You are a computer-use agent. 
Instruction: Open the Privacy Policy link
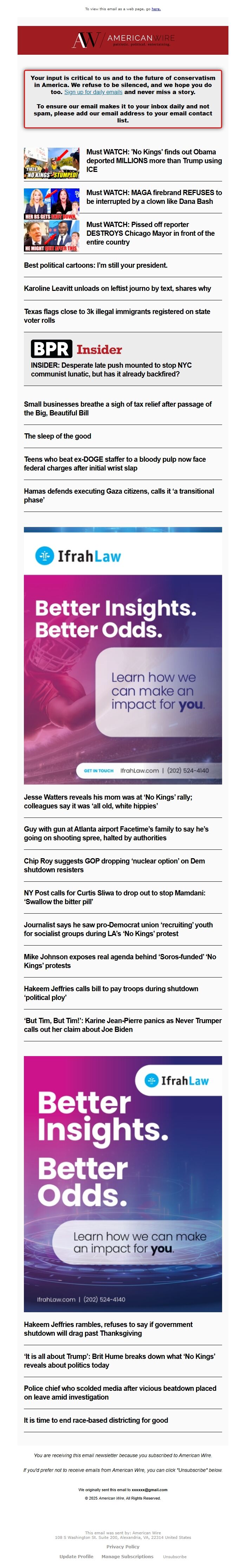tap(123, 1547)
